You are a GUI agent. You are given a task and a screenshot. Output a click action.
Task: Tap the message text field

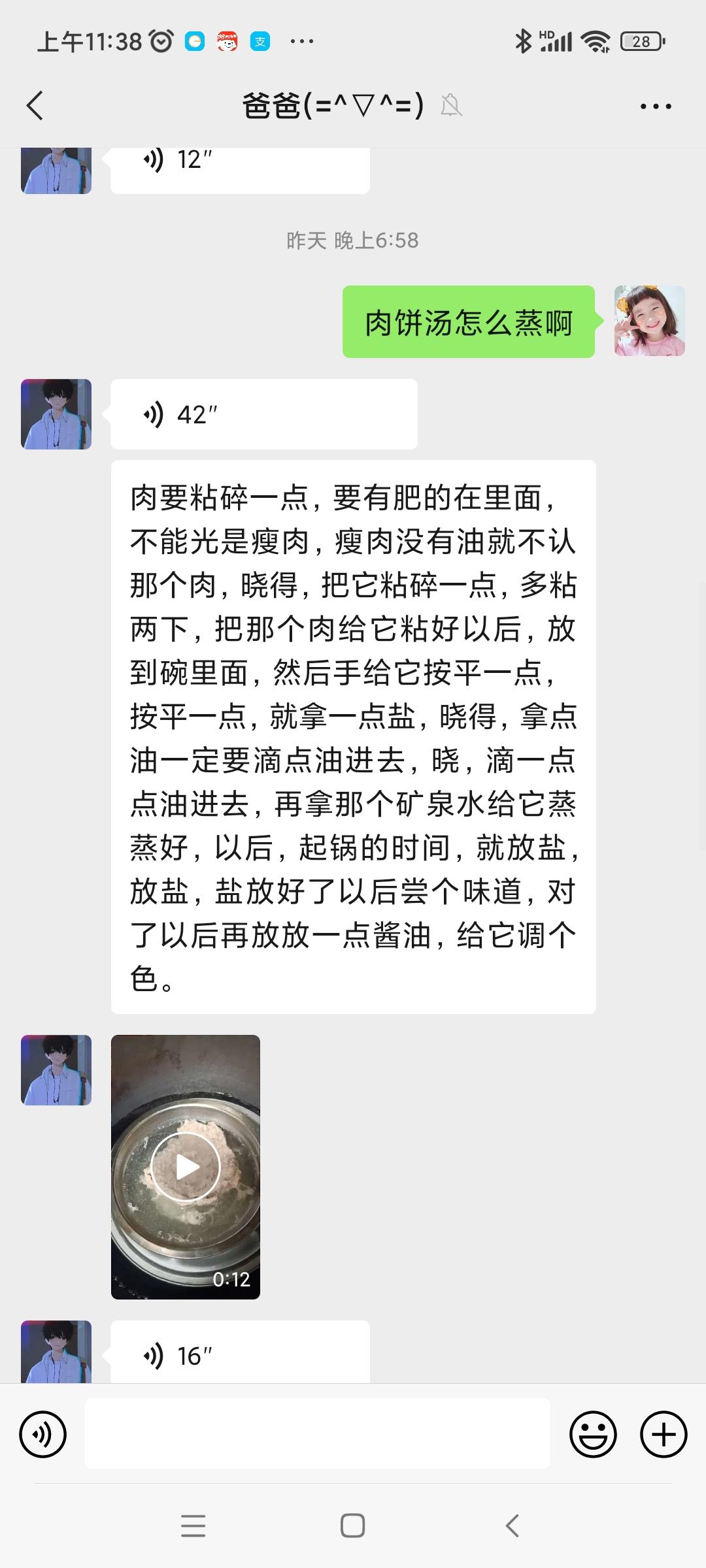point(318,1433)
